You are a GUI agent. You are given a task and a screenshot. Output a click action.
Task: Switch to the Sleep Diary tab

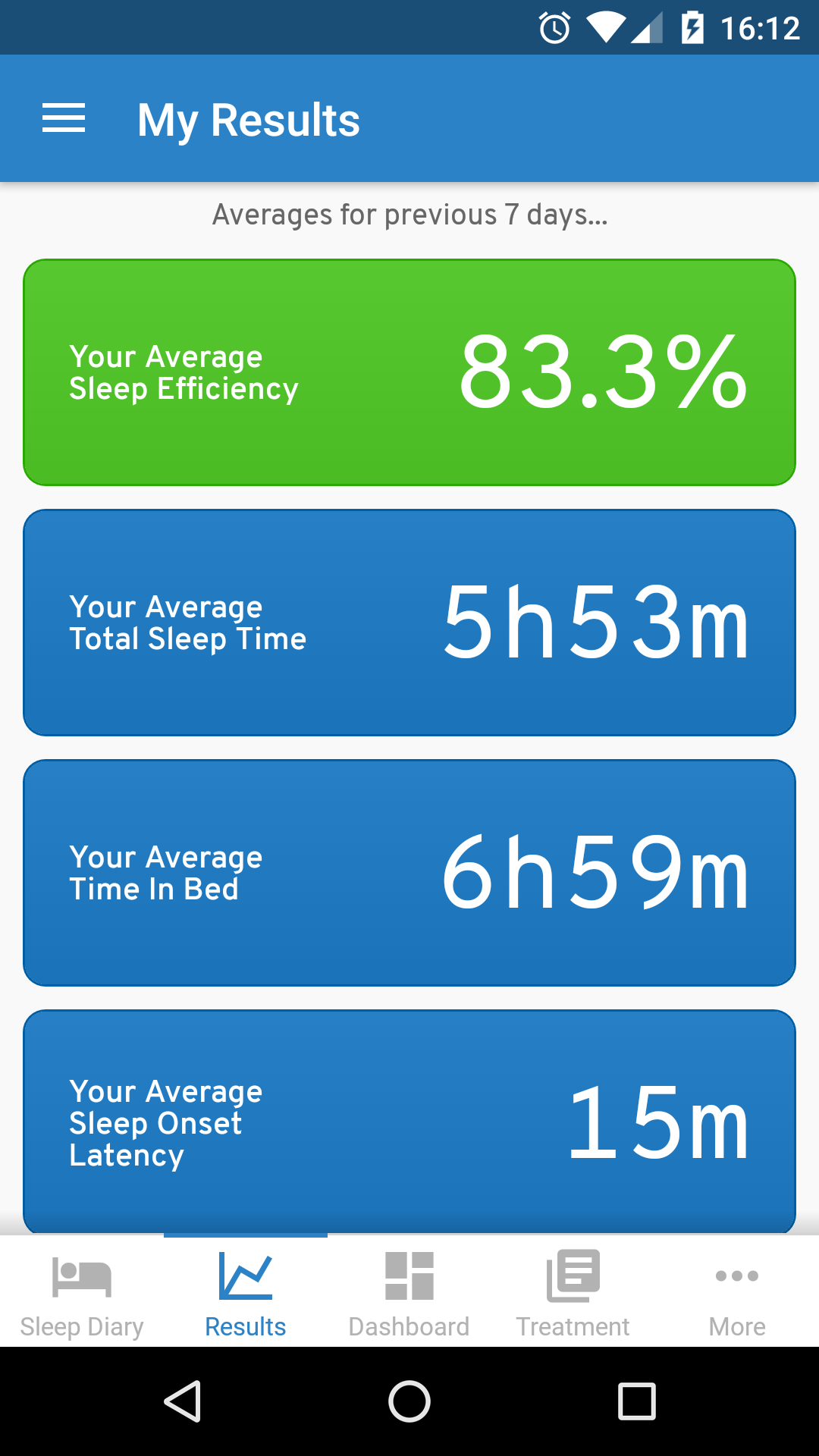point(82,1293)
